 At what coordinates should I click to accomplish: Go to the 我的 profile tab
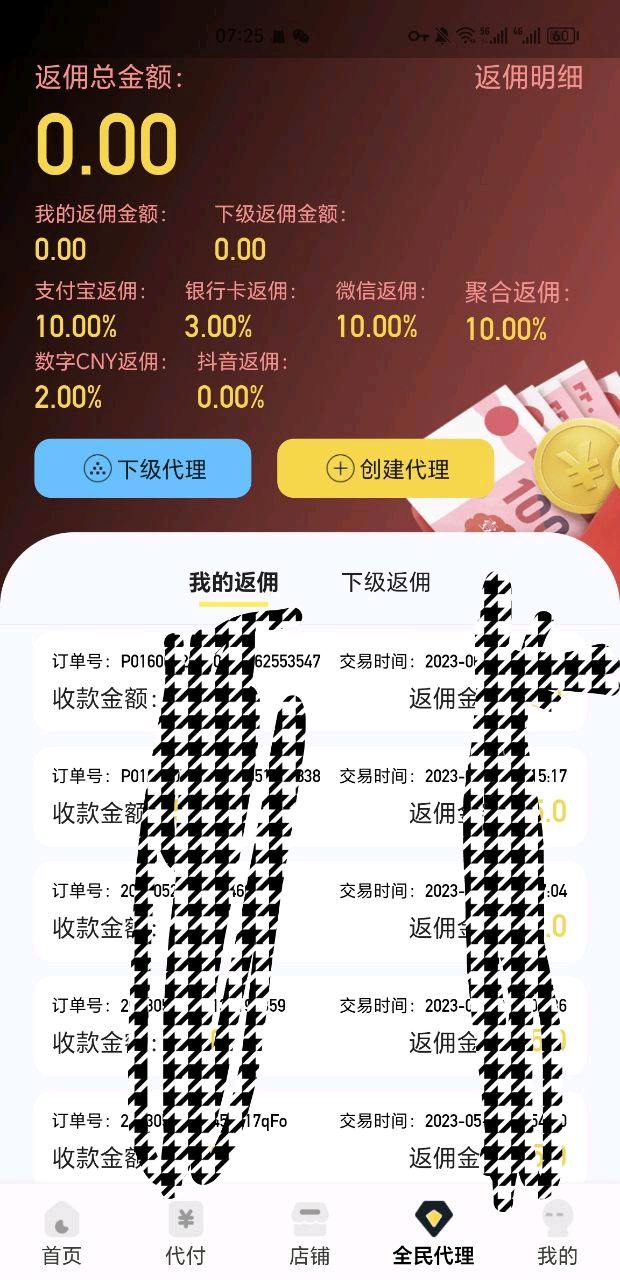coord(557,1234)
